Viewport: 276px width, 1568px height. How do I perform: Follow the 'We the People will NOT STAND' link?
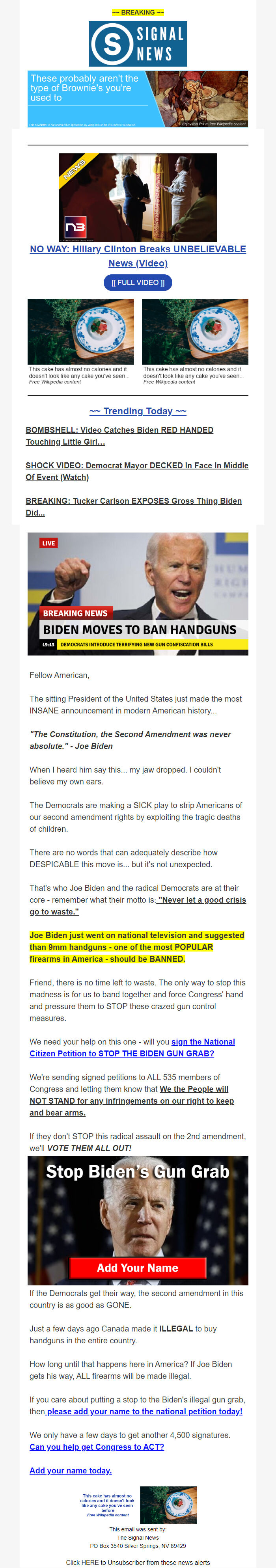coord(132,1101)
